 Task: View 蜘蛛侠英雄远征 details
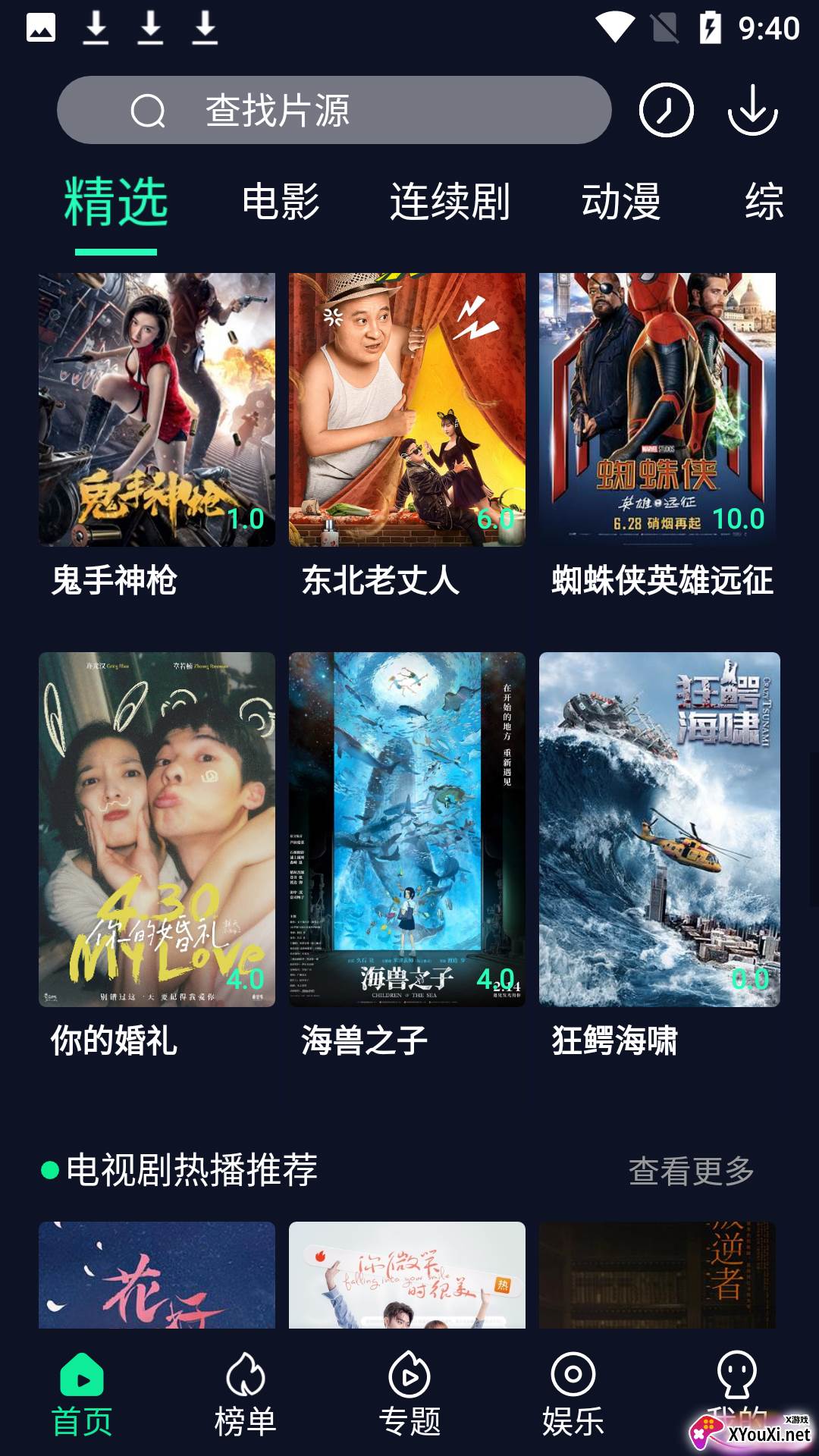coord(657,409)
